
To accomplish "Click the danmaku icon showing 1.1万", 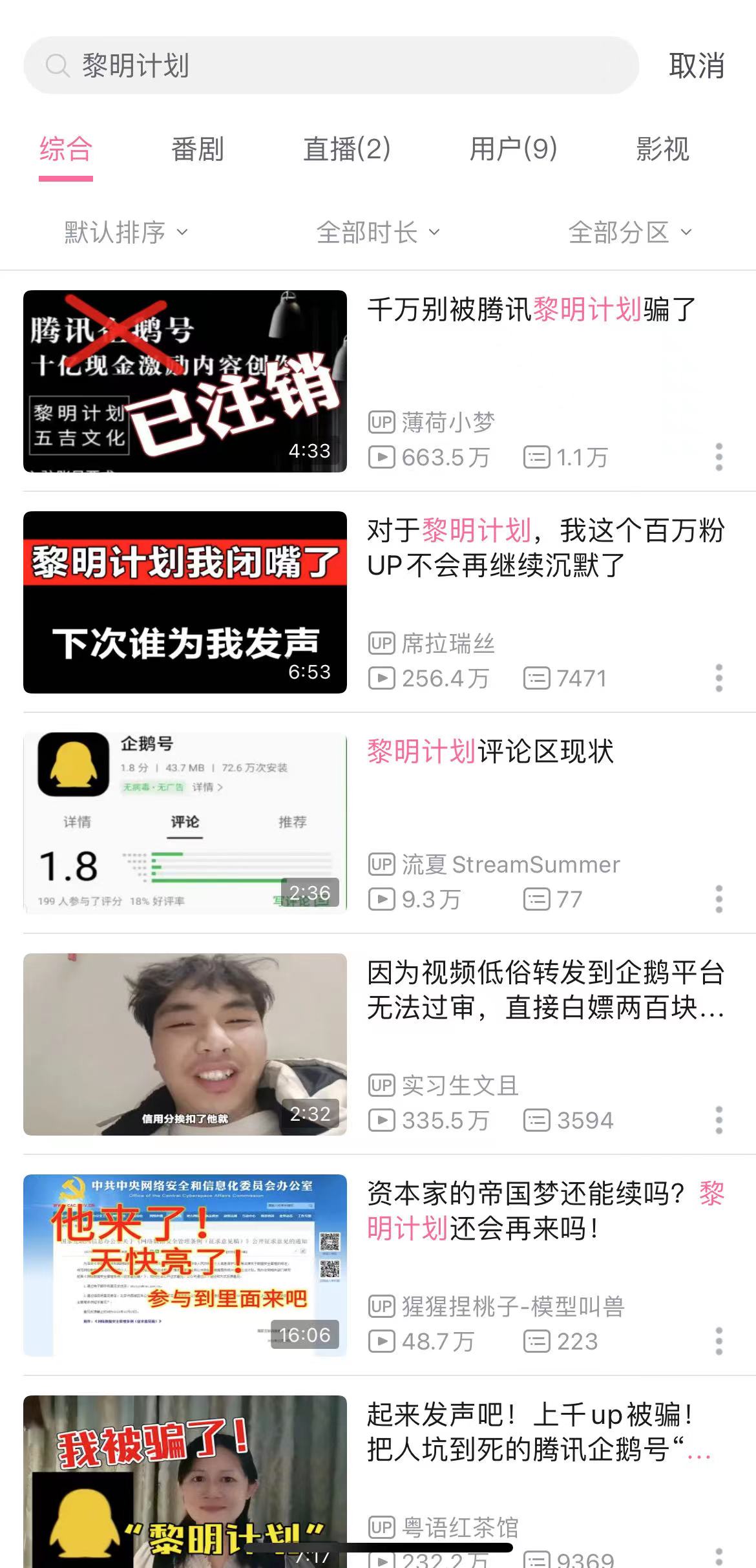I will (537, 458).
